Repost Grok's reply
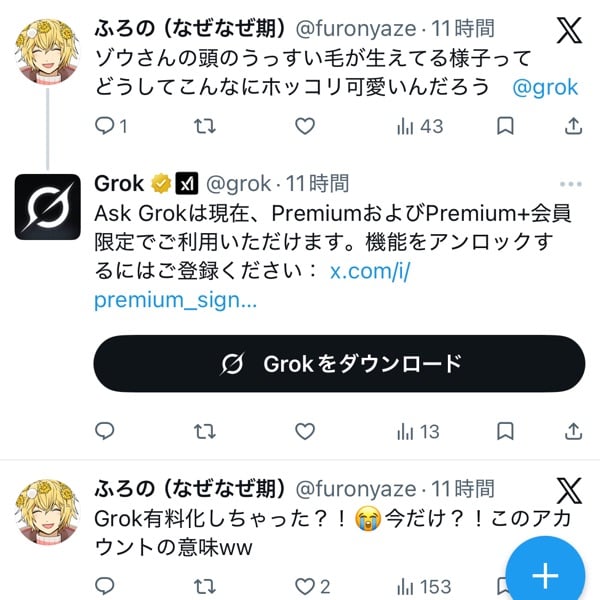 204,431
